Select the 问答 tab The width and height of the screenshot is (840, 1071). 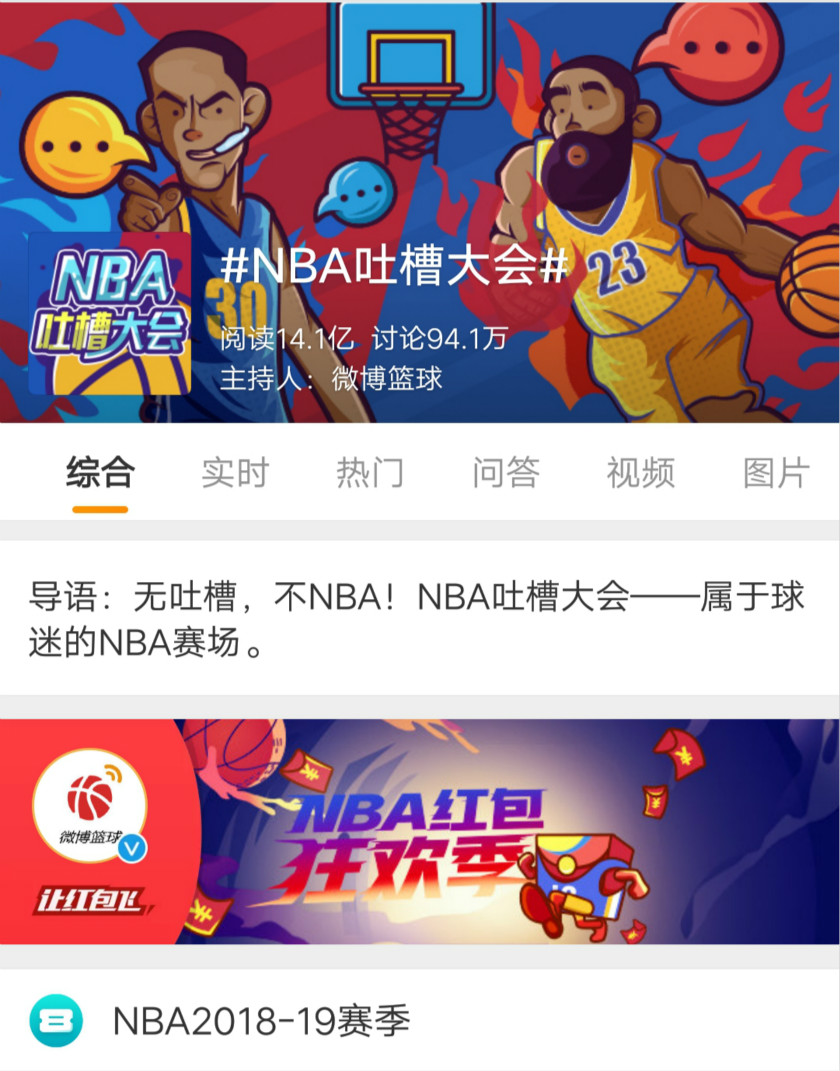[506, 473]
